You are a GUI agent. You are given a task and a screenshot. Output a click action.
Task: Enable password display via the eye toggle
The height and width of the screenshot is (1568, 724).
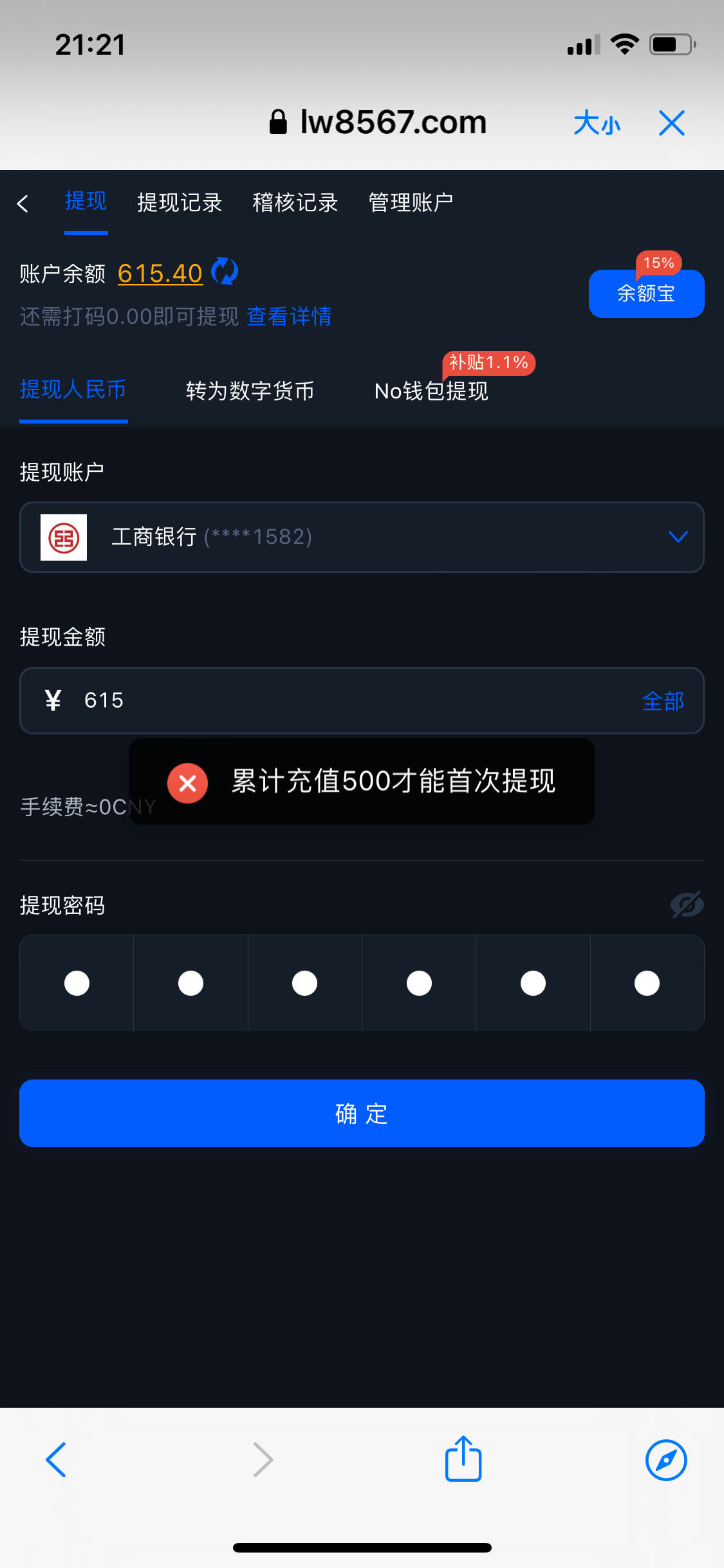[x=686, y=904]
